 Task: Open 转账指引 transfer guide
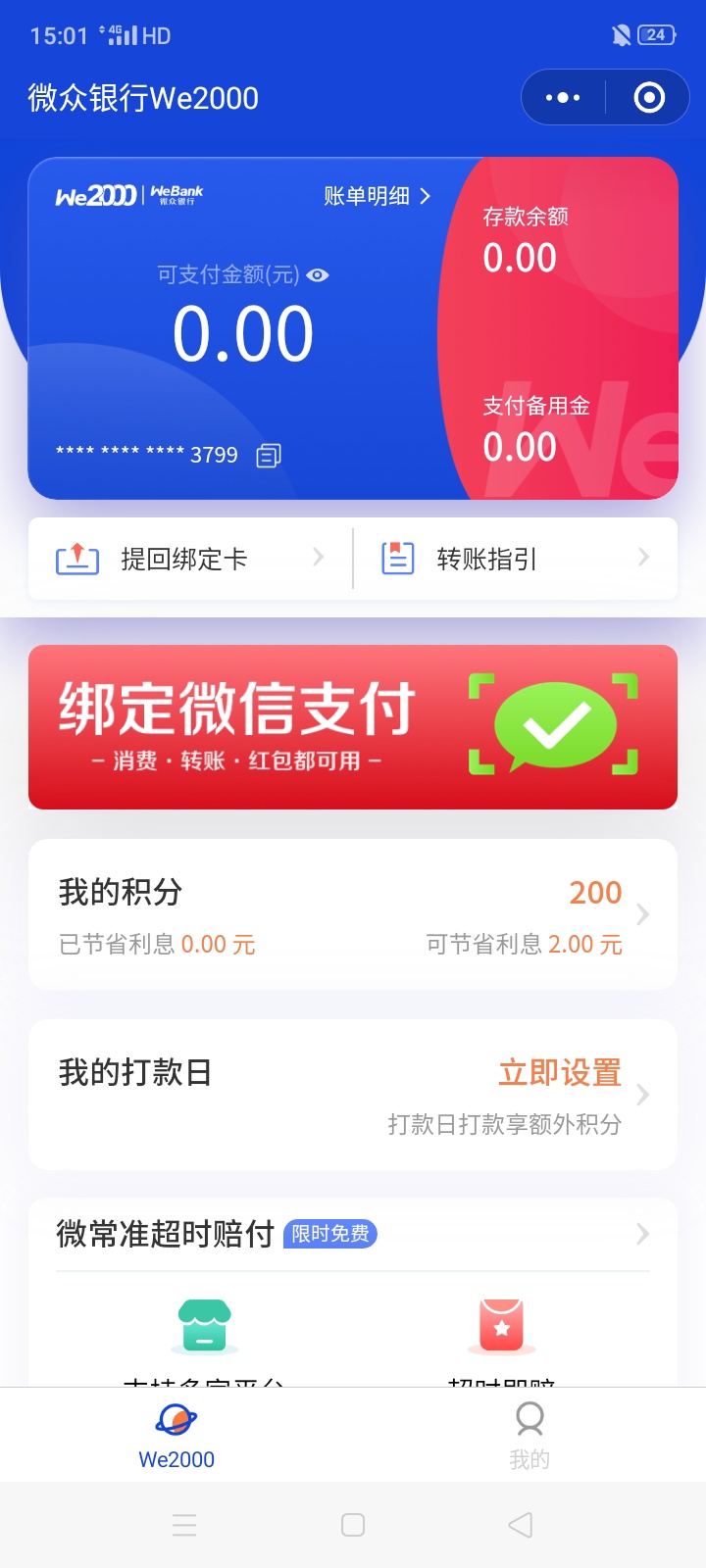point(516,559)
